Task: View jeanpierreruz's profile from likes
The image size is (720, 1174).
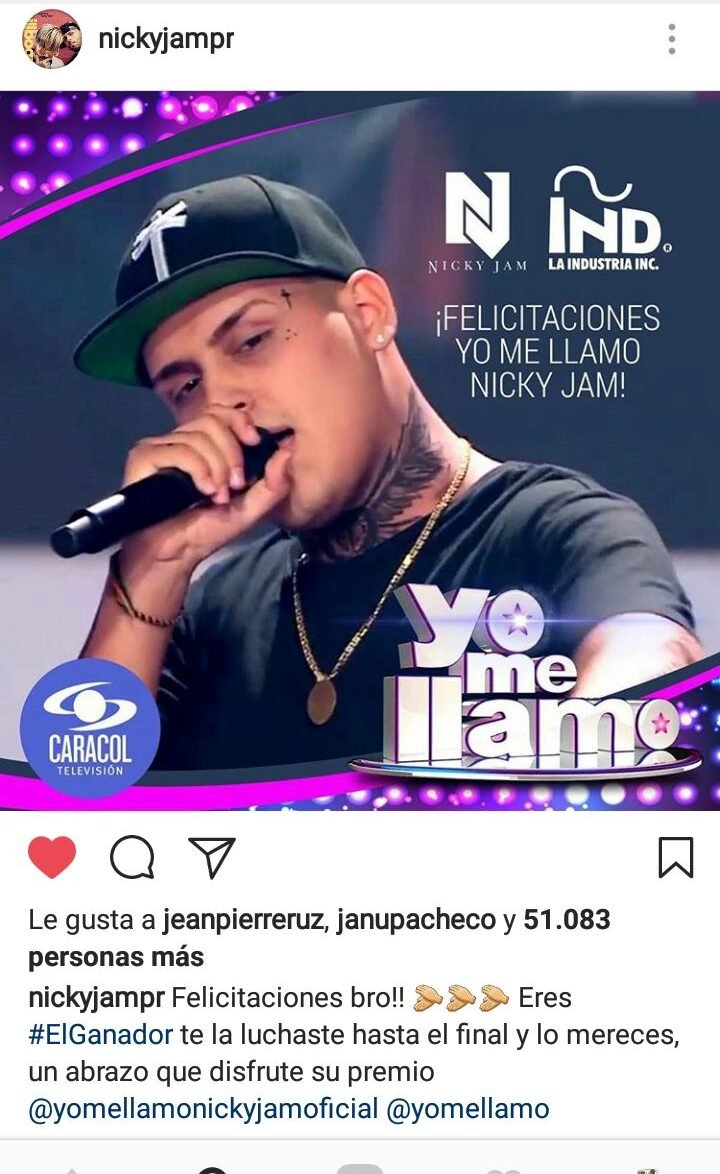Action: tap(243, 919)
